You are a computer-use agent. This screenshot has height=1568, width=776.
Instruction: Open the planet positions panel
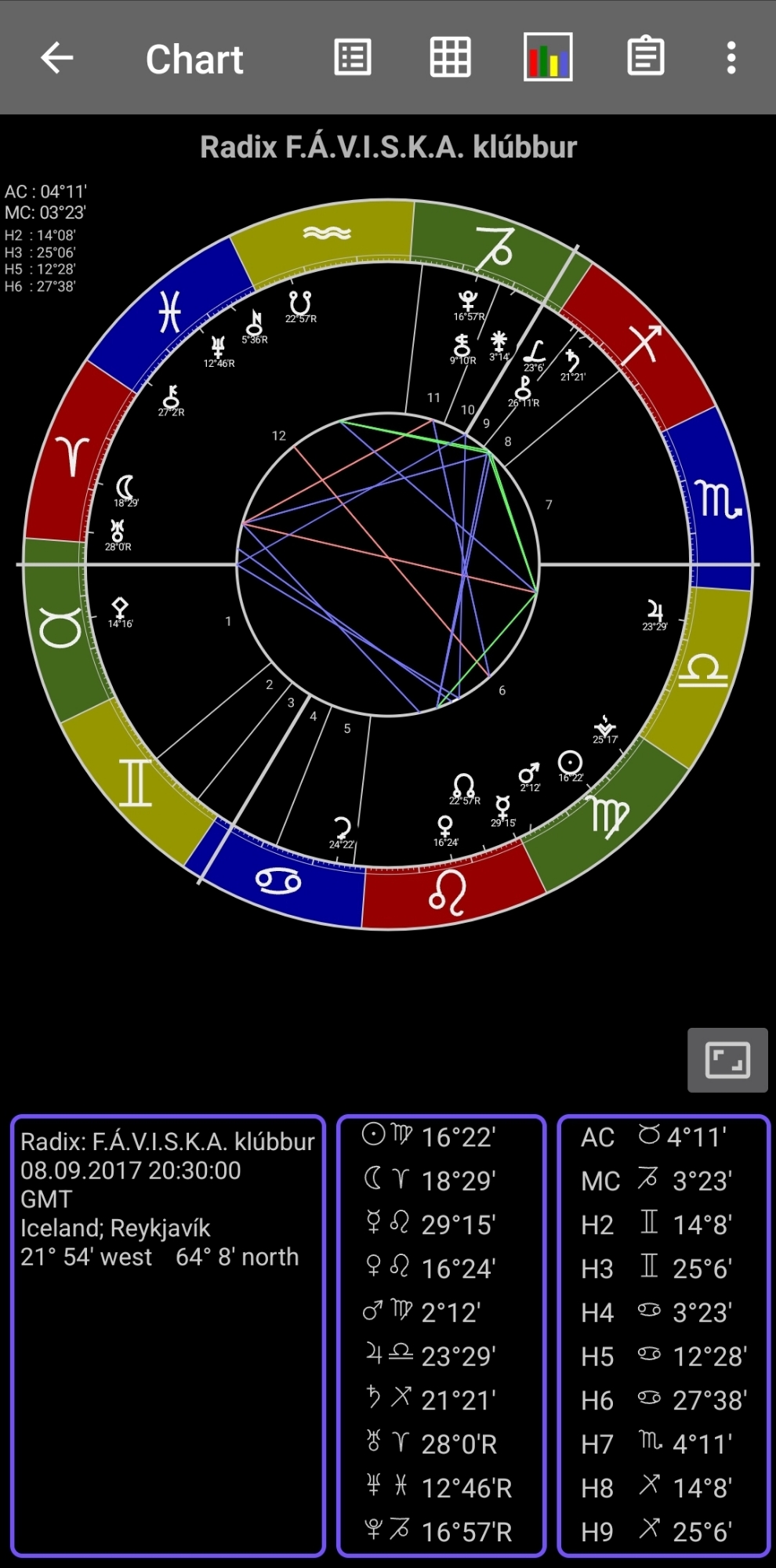[441, 1334]
